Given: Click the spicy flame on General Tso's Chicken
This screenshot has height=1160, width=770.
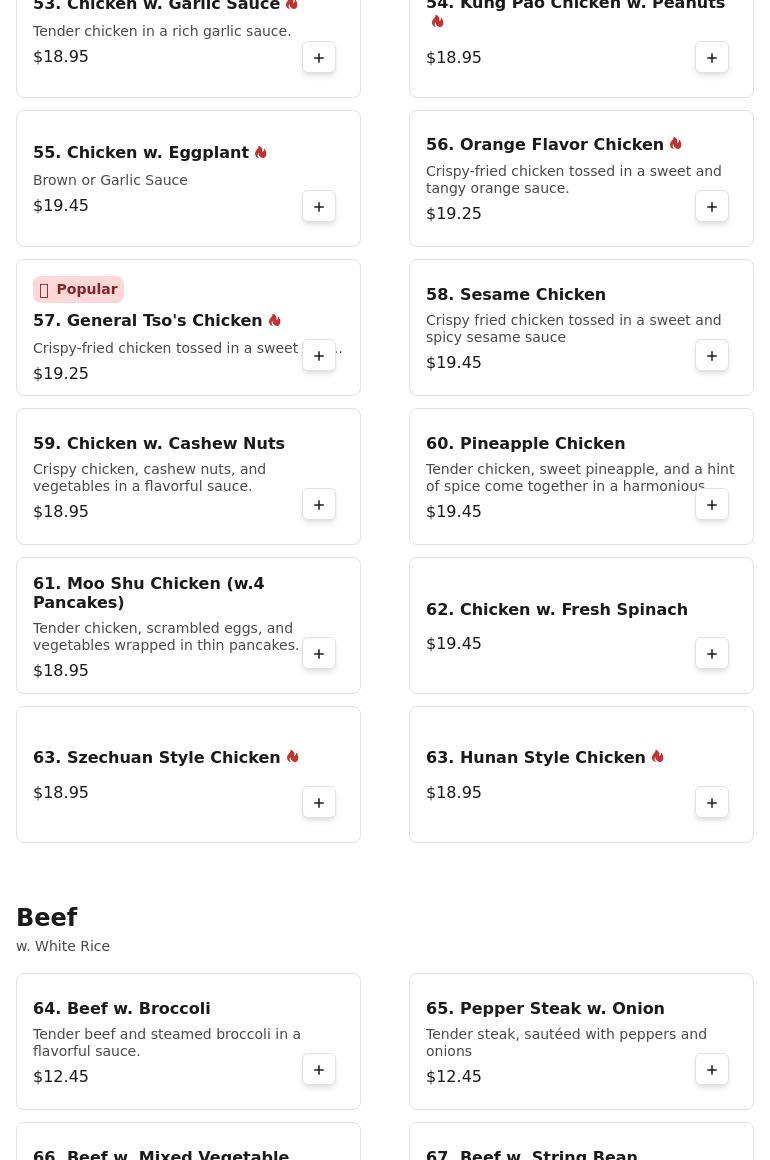Looking at the screenshot, I should click(x=275, y=320).
